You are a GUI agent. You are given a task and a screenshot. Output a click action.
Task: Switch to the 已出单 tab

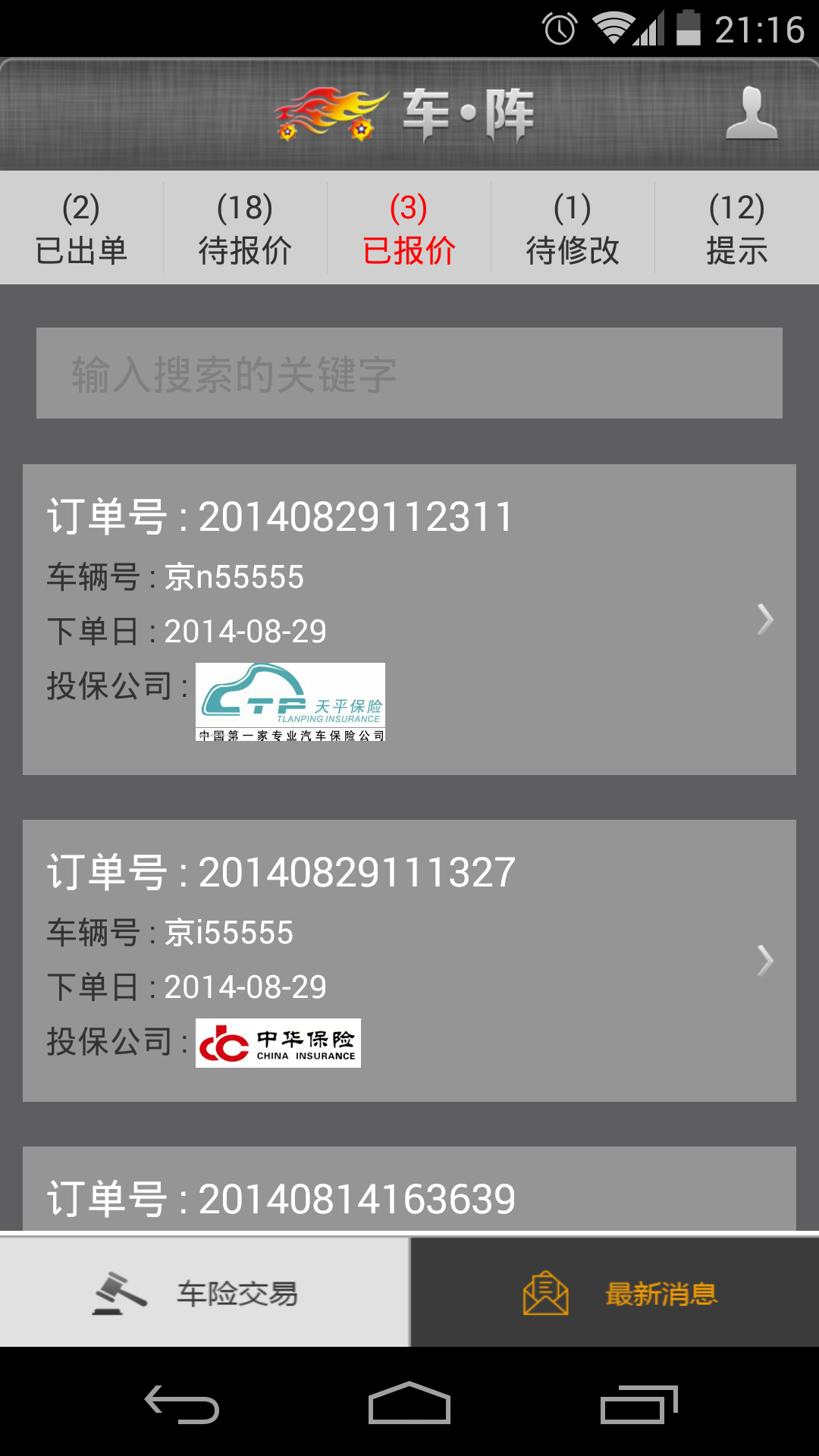coord(80,226)
